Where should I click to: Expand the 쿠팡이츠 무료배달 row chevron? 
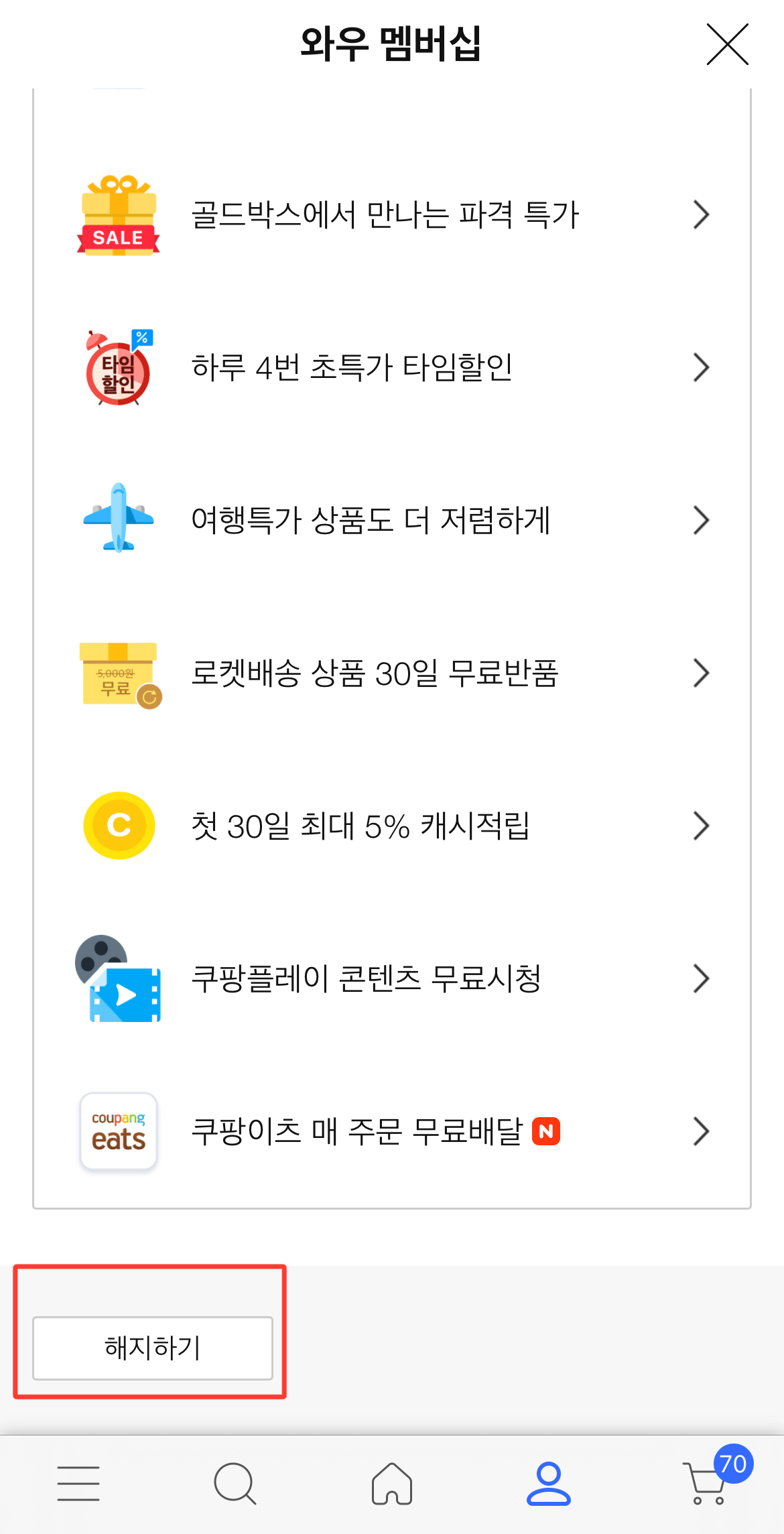(x=701, y=1131)
